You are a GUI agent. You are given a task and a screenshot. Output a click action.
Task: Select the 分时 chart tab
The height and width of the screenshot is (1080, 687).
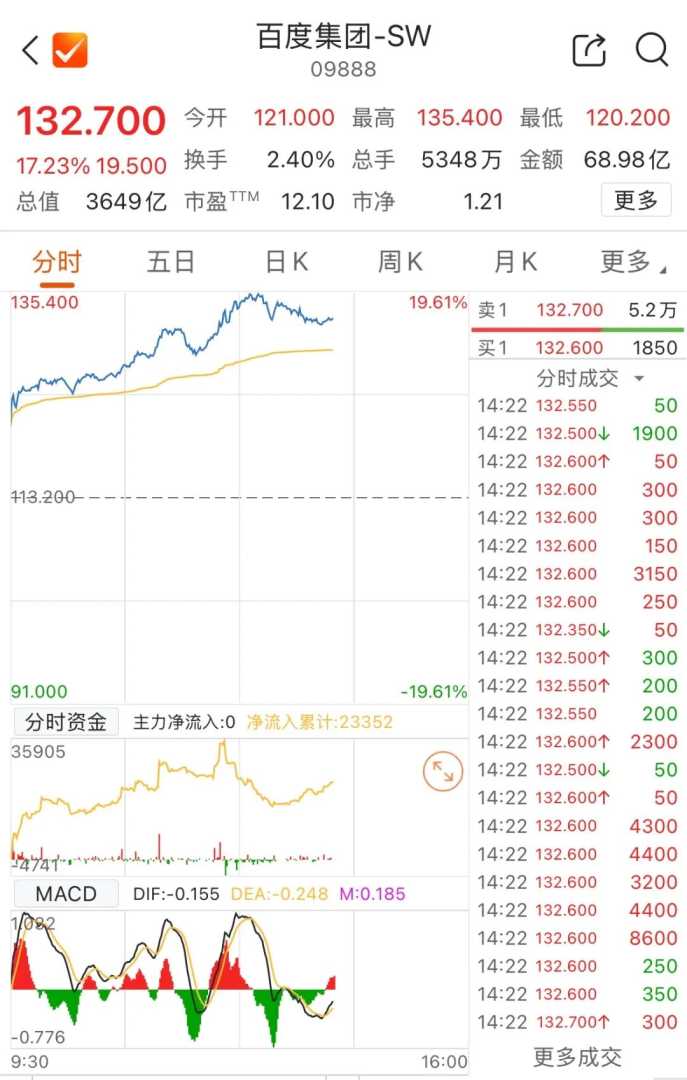[x=56, y=262]
